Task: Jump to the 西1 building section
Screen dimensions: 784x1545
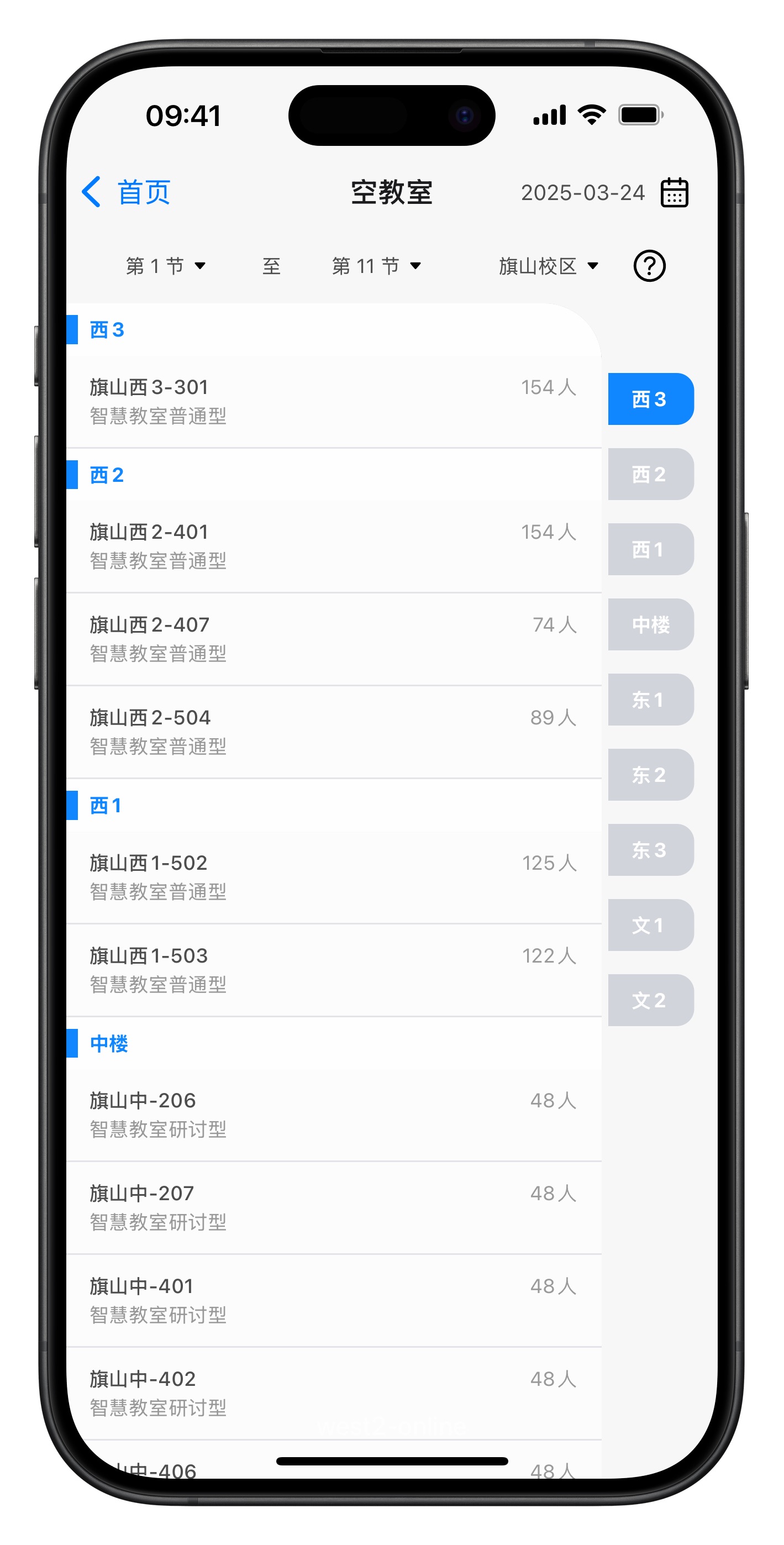Action: (651, 549)
